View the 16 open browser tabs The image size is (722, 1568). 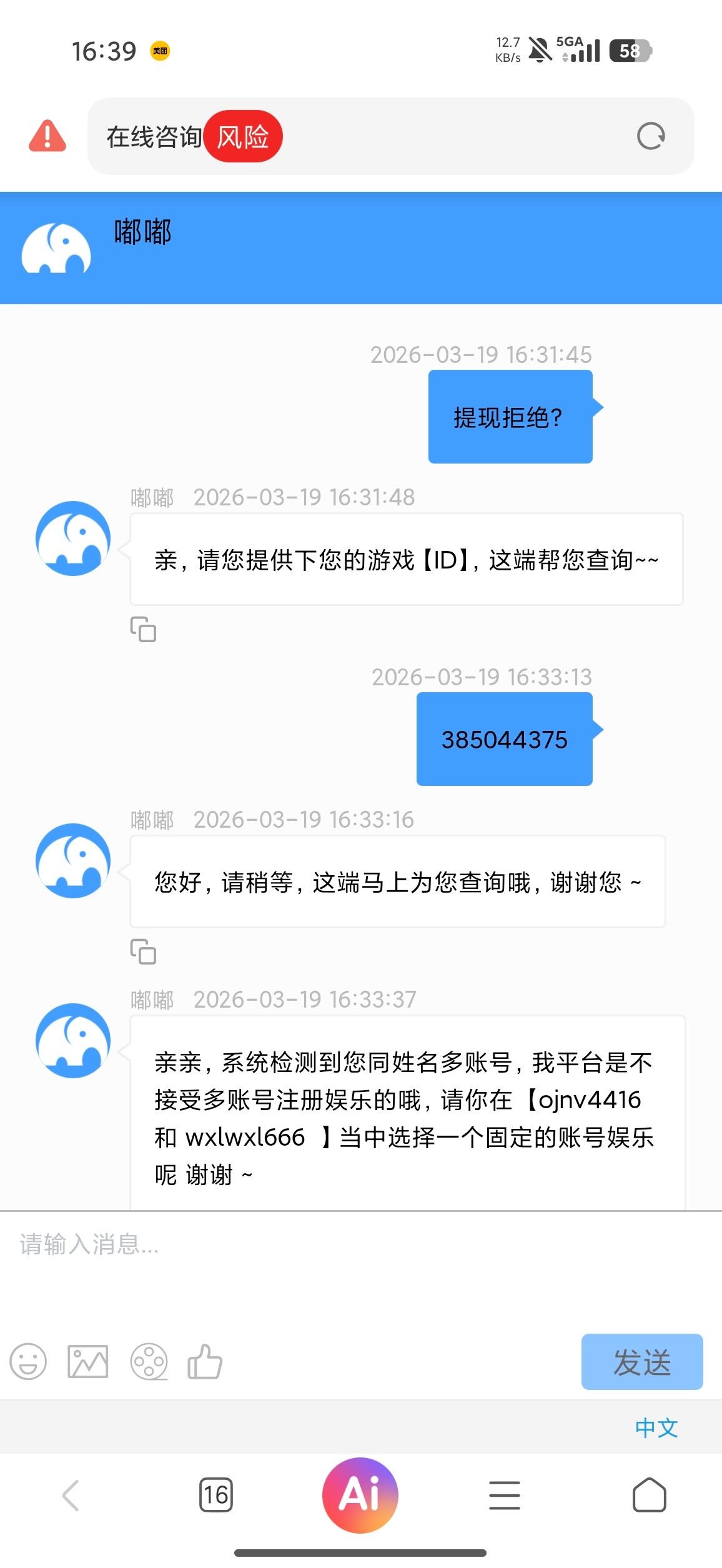[x=216, y=1496]
